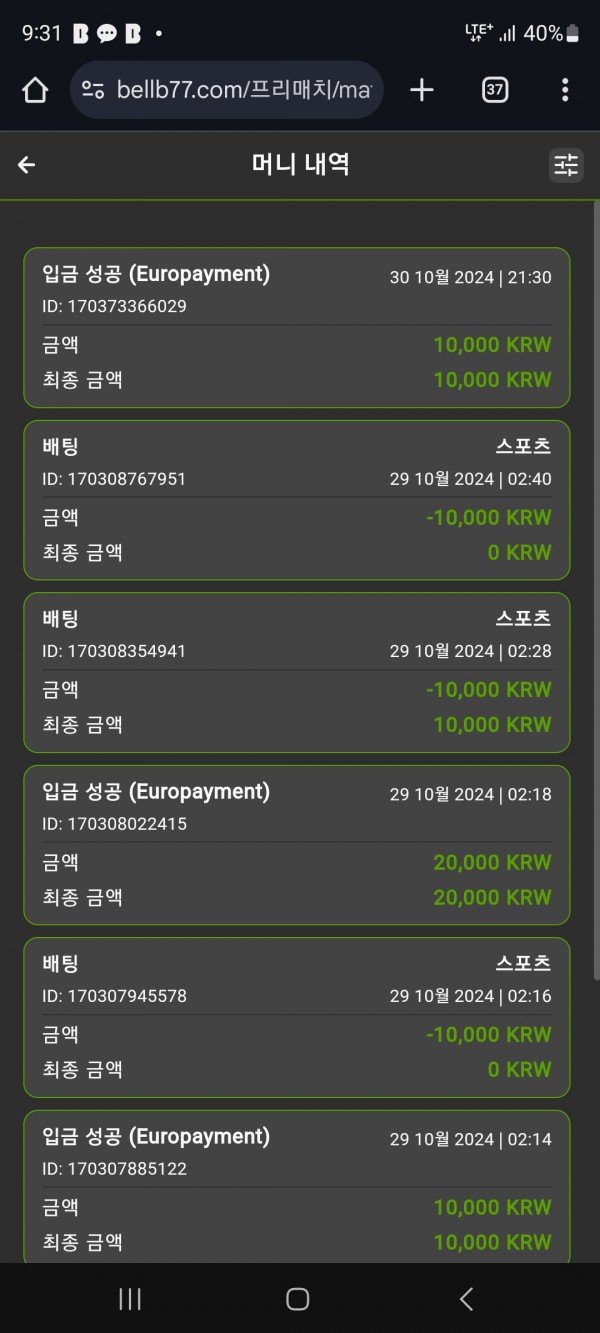Tap the system back button
This screenshot has width=600, height=1333.
tap(466, 1299)
